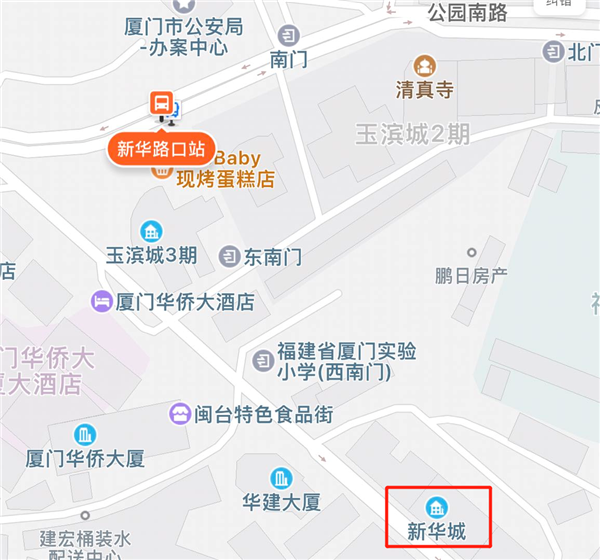600x560 pixels.
Task: Tap the 南门 gate marker
Action: (x=290, y=36)
